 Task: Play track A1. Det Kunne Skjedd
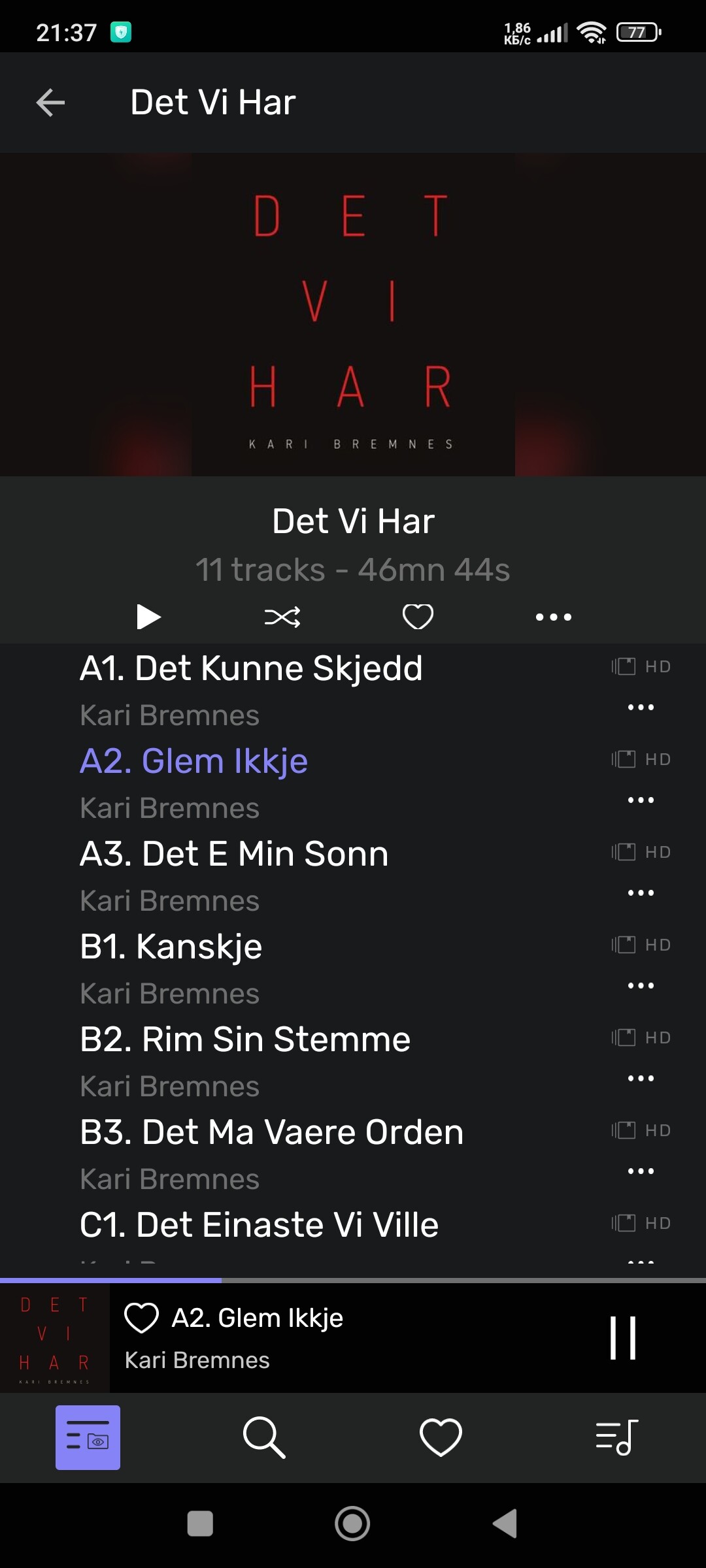(251, 668)
